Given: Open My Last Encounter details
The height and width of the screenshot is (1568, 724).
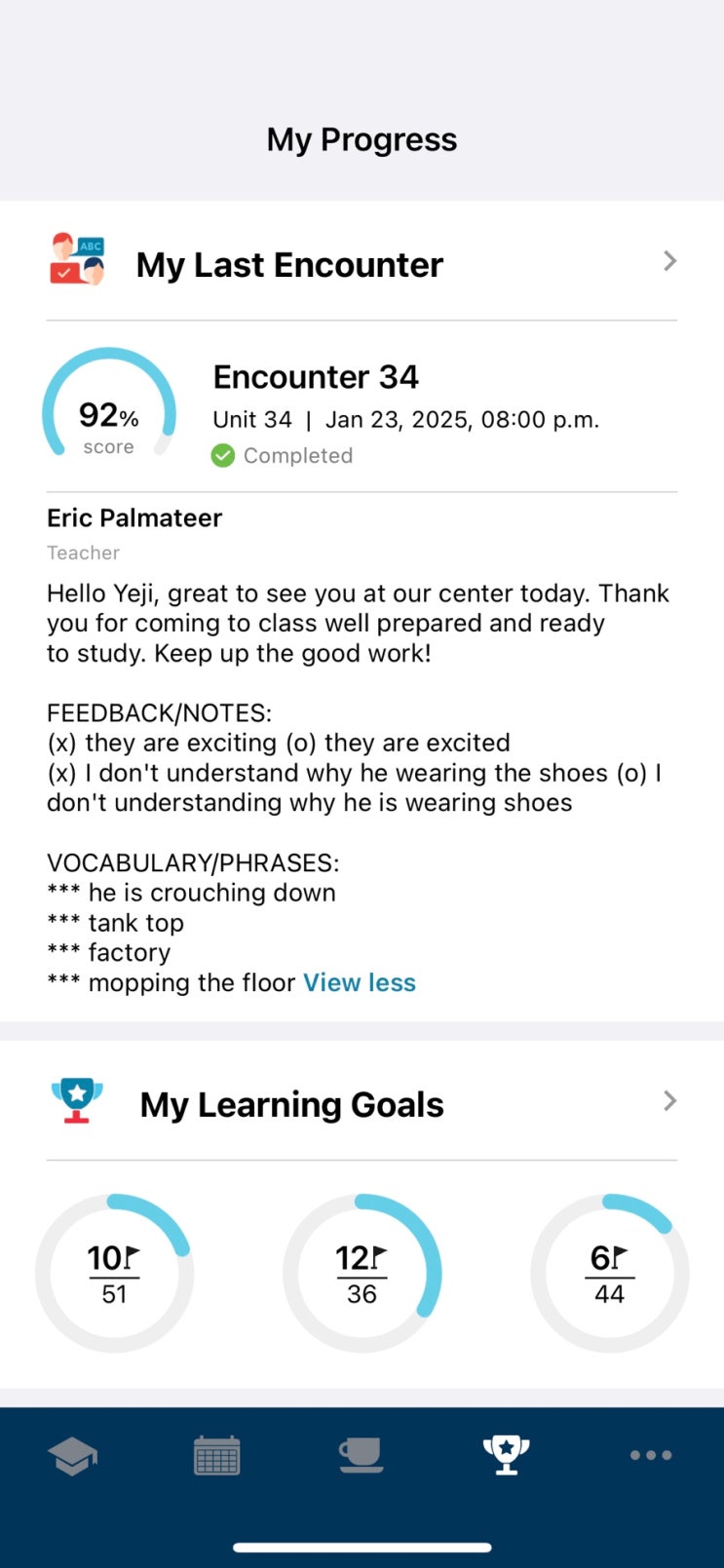Looking at the screenshot, I should click(668, 261).
